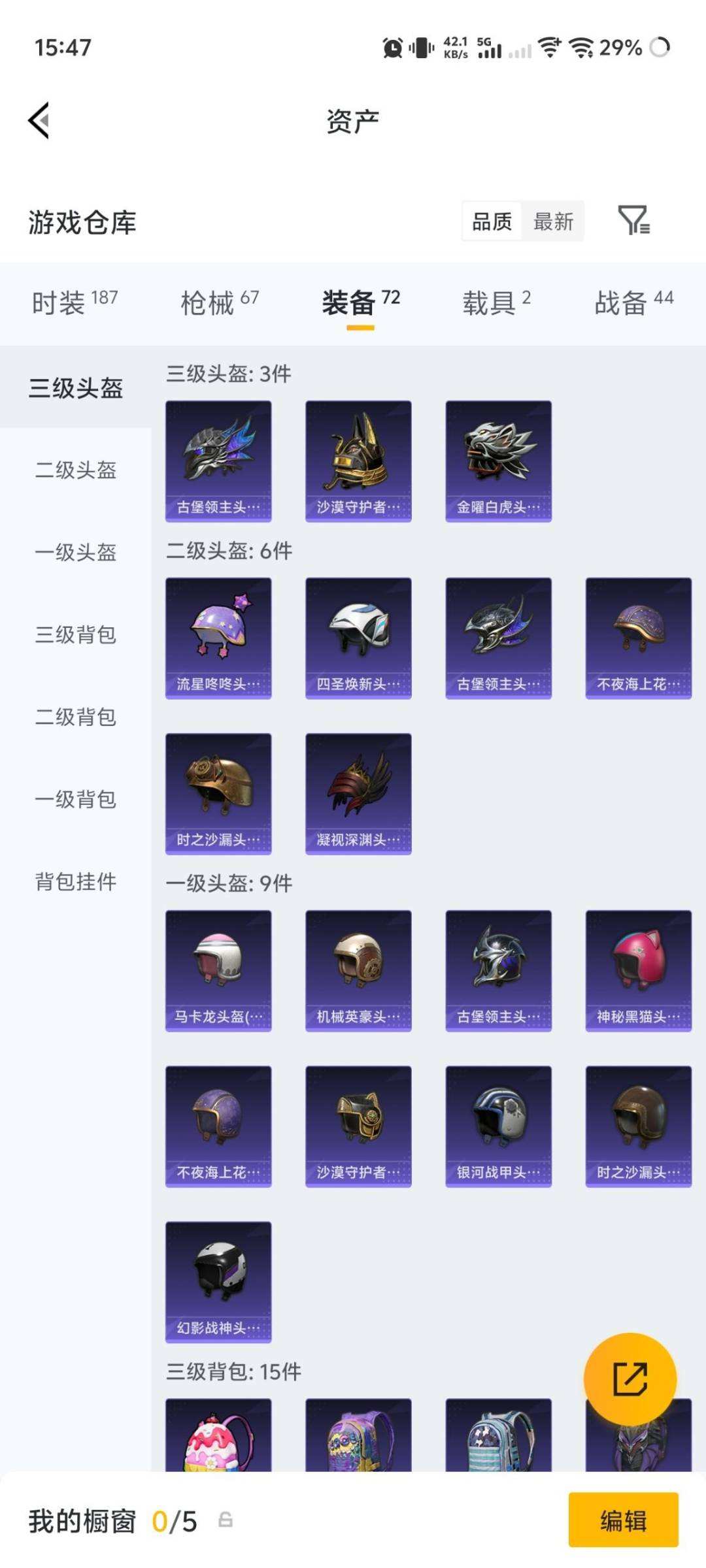Open the 凝视深渊 helmet item
Viewport: 706px width, 1568px height.
coord(358,793)
